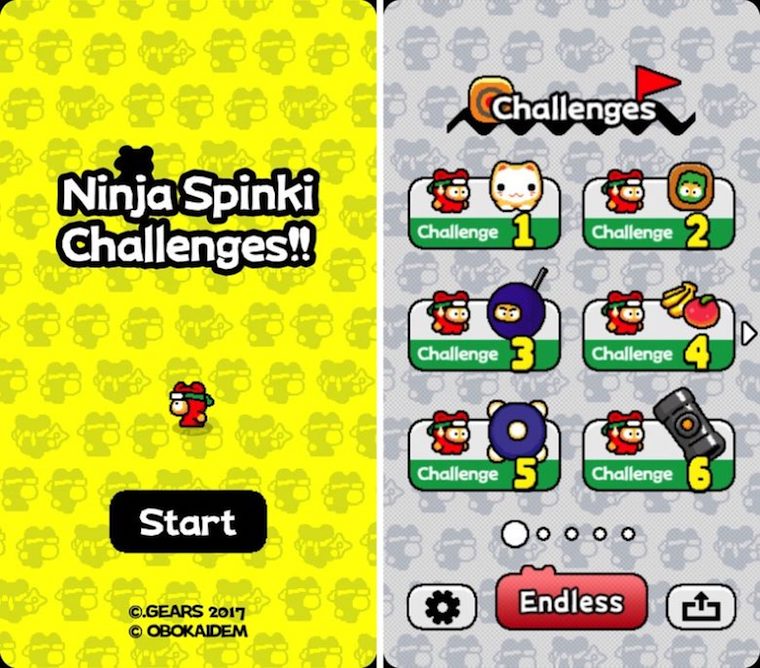Open settings with the gear icon
This screenshot has width=760, height=668.
point(442,605)
